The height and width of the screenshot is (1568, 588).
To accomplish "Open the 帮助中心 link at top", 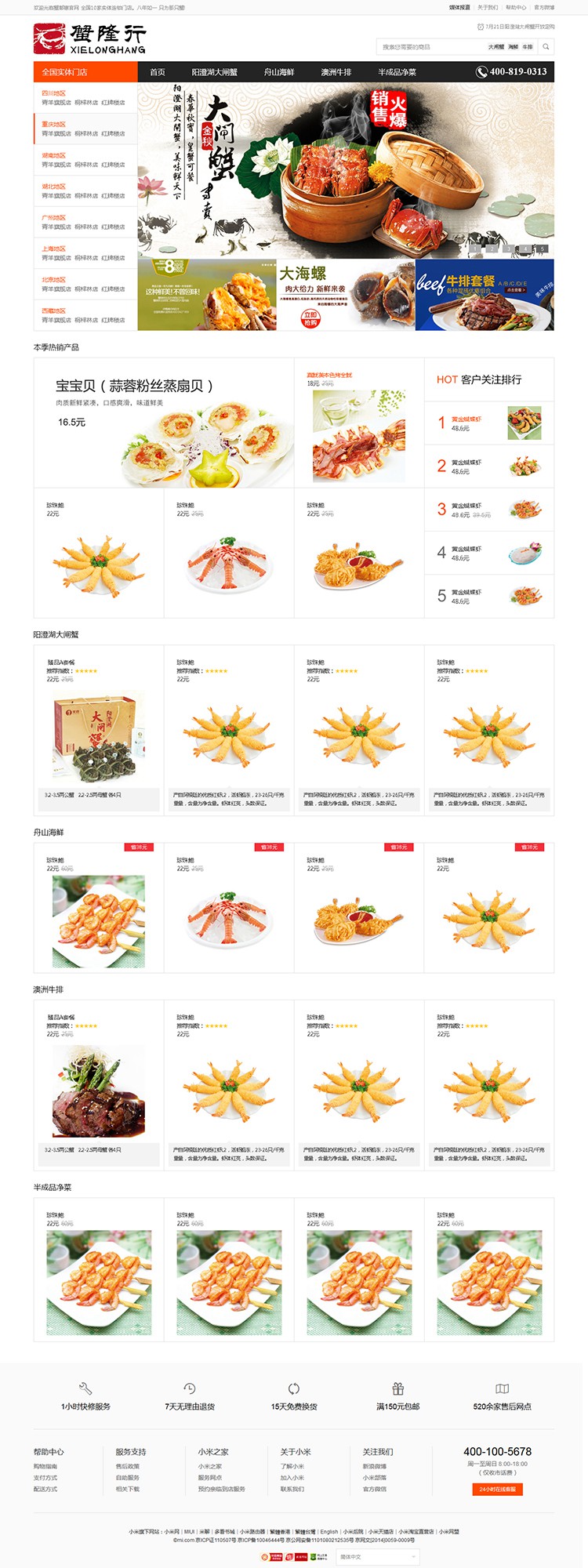I will coord(516,7).
